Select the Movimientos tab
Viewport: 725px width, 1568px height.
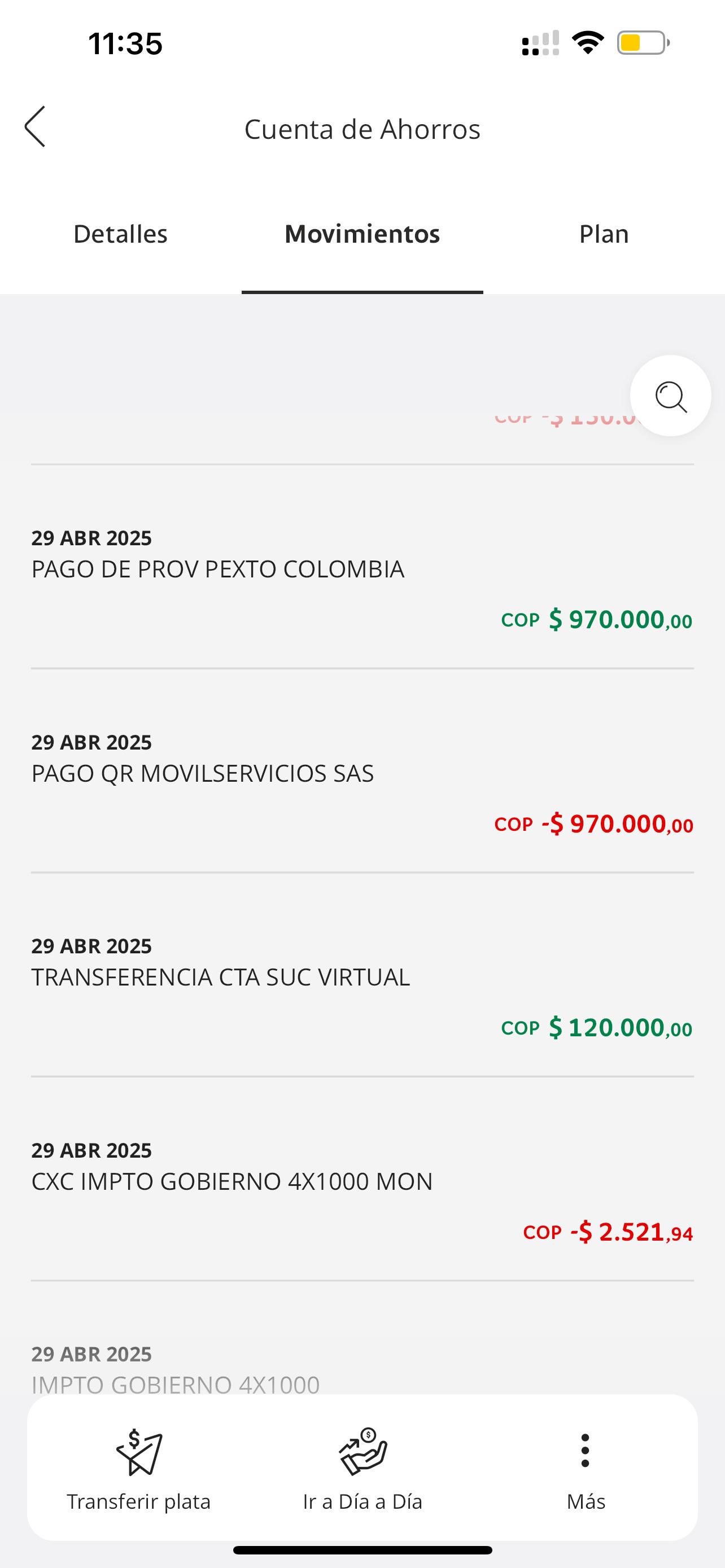(x=362, y=234)
